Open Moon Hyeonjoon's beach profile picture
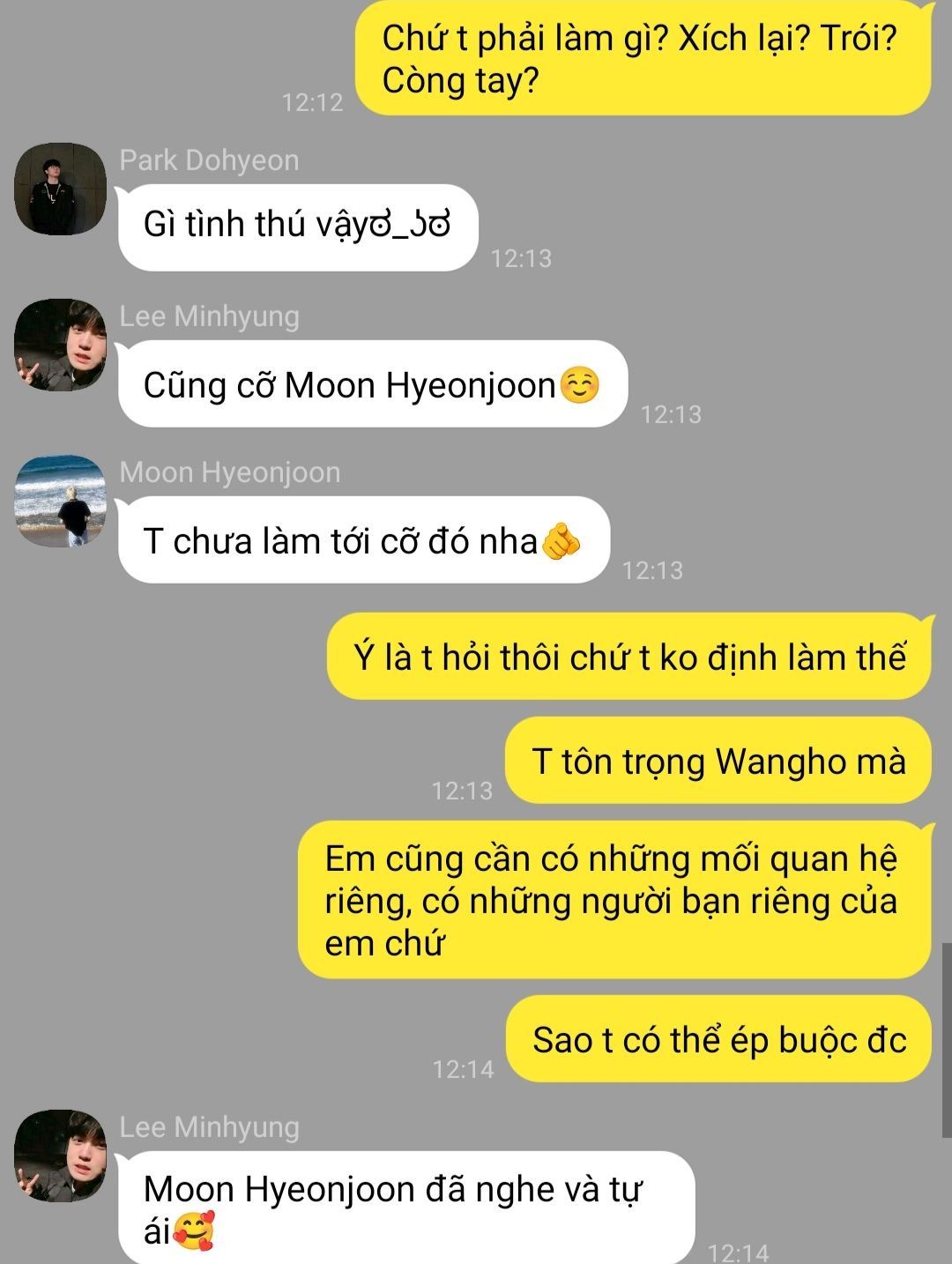The image size is (952, 1264). pyautogui.click(x=60, y=501)
